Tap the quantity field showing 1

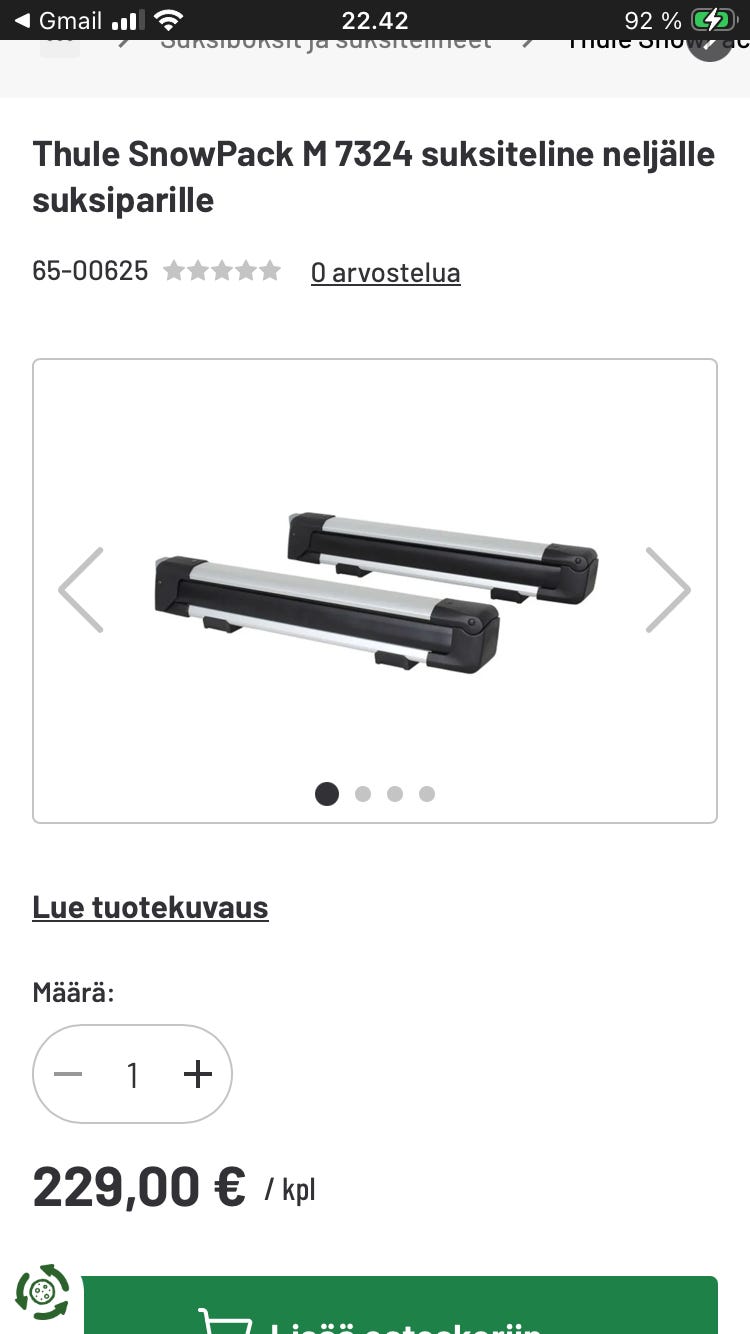click(x=132, y=1074)
